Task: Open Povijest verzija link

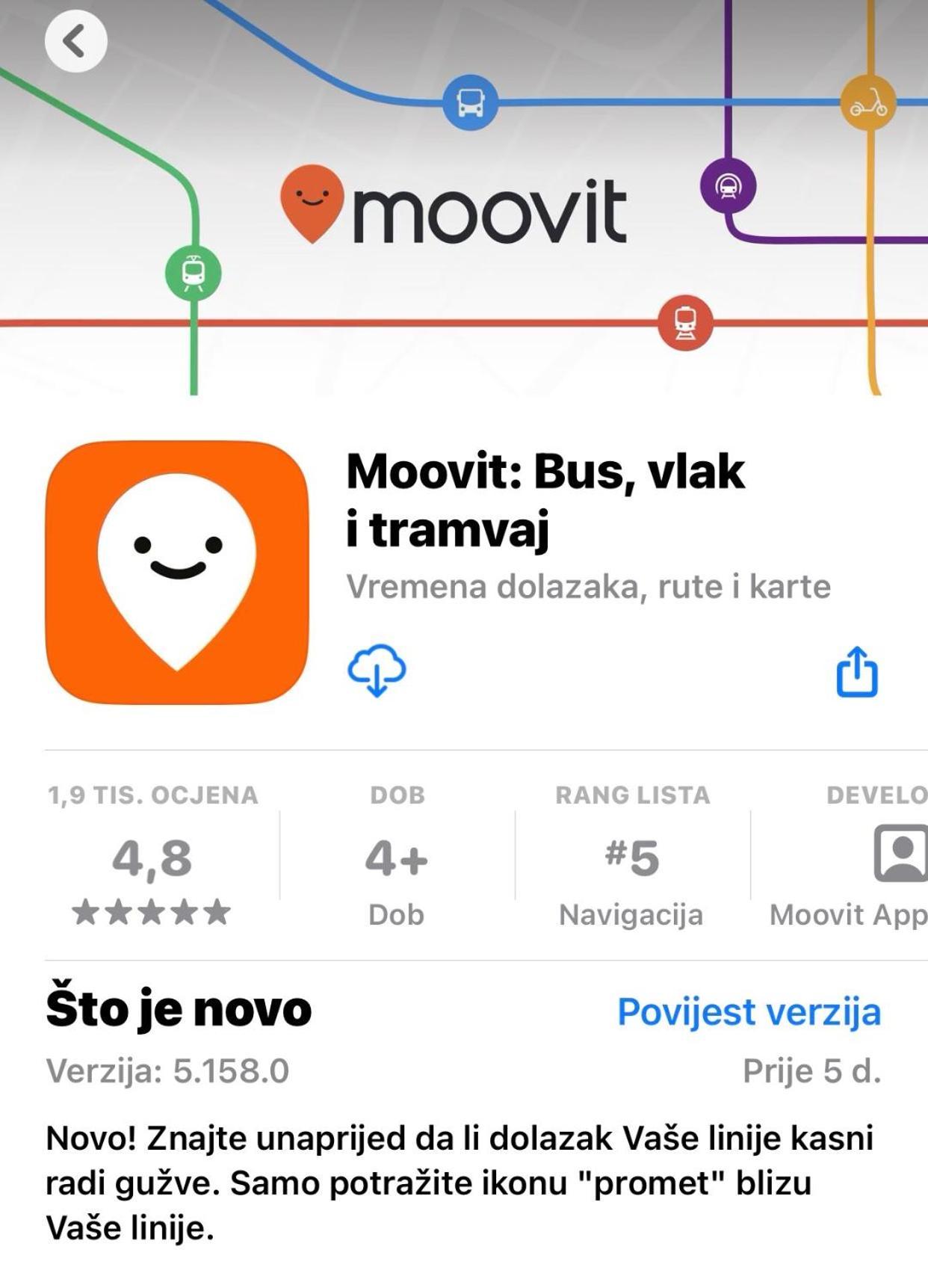Action: click(749, 1011)
